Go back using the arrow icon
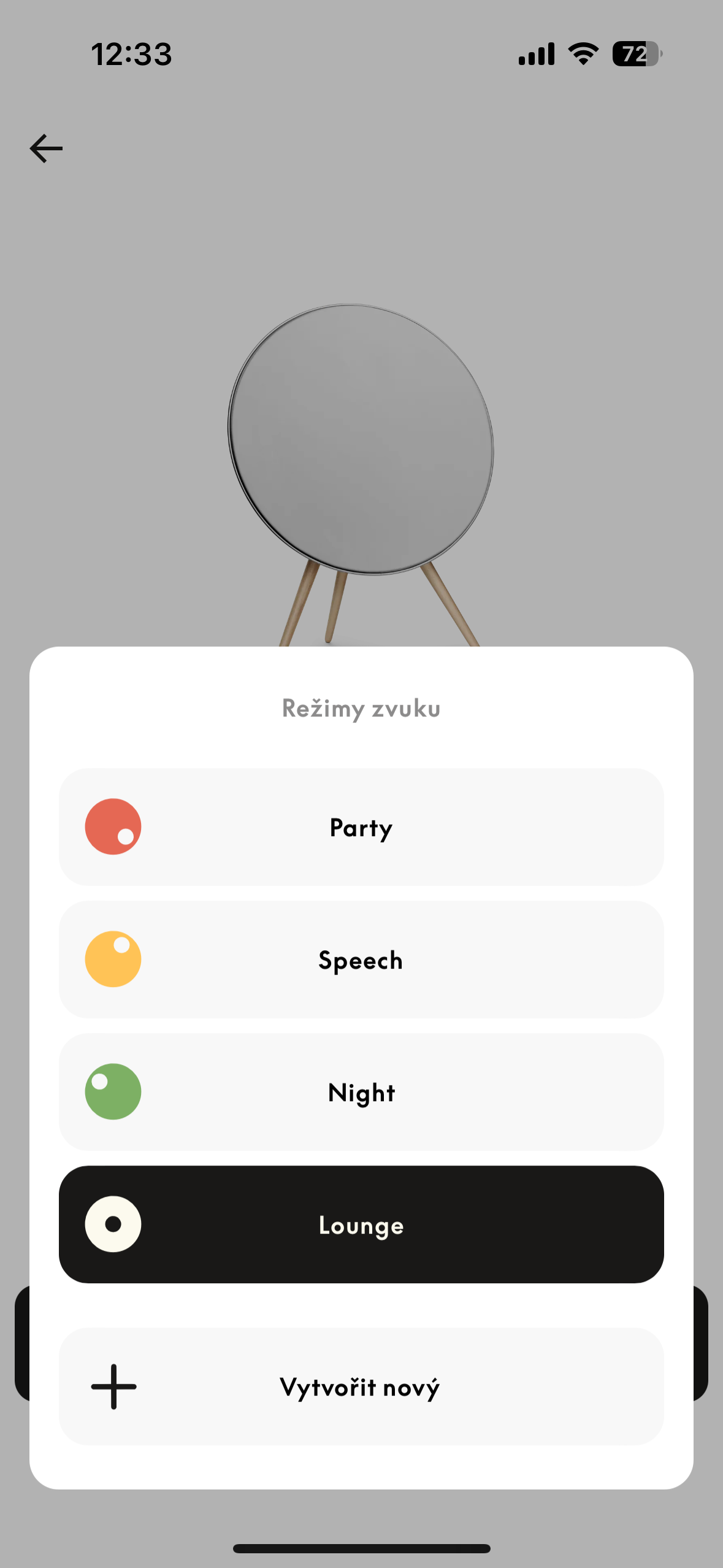Viewport: 723px width, 1568px height. (x=47, y=148)
